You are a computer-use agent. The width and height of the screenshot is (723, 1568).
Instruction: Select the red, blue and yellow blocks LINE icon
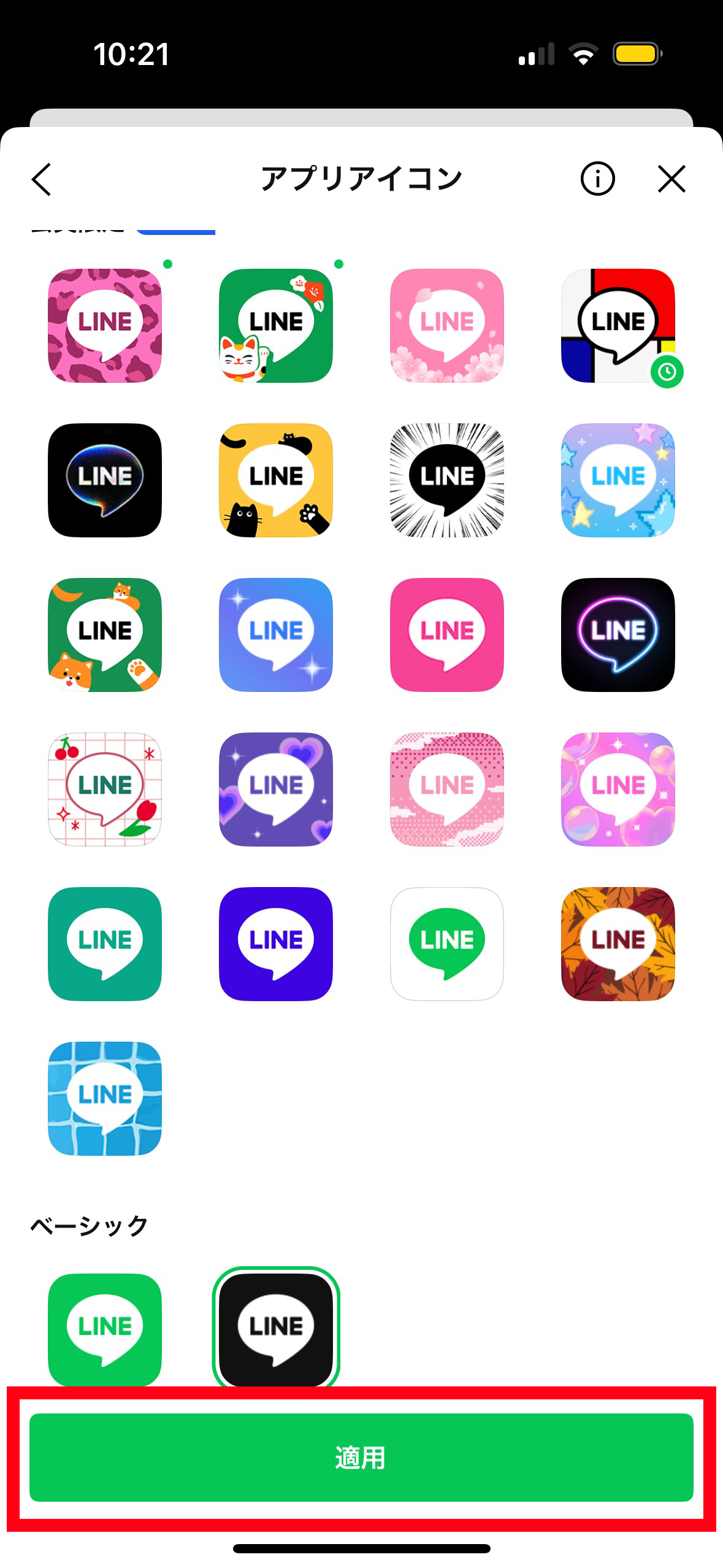click(x=618, y=325)
